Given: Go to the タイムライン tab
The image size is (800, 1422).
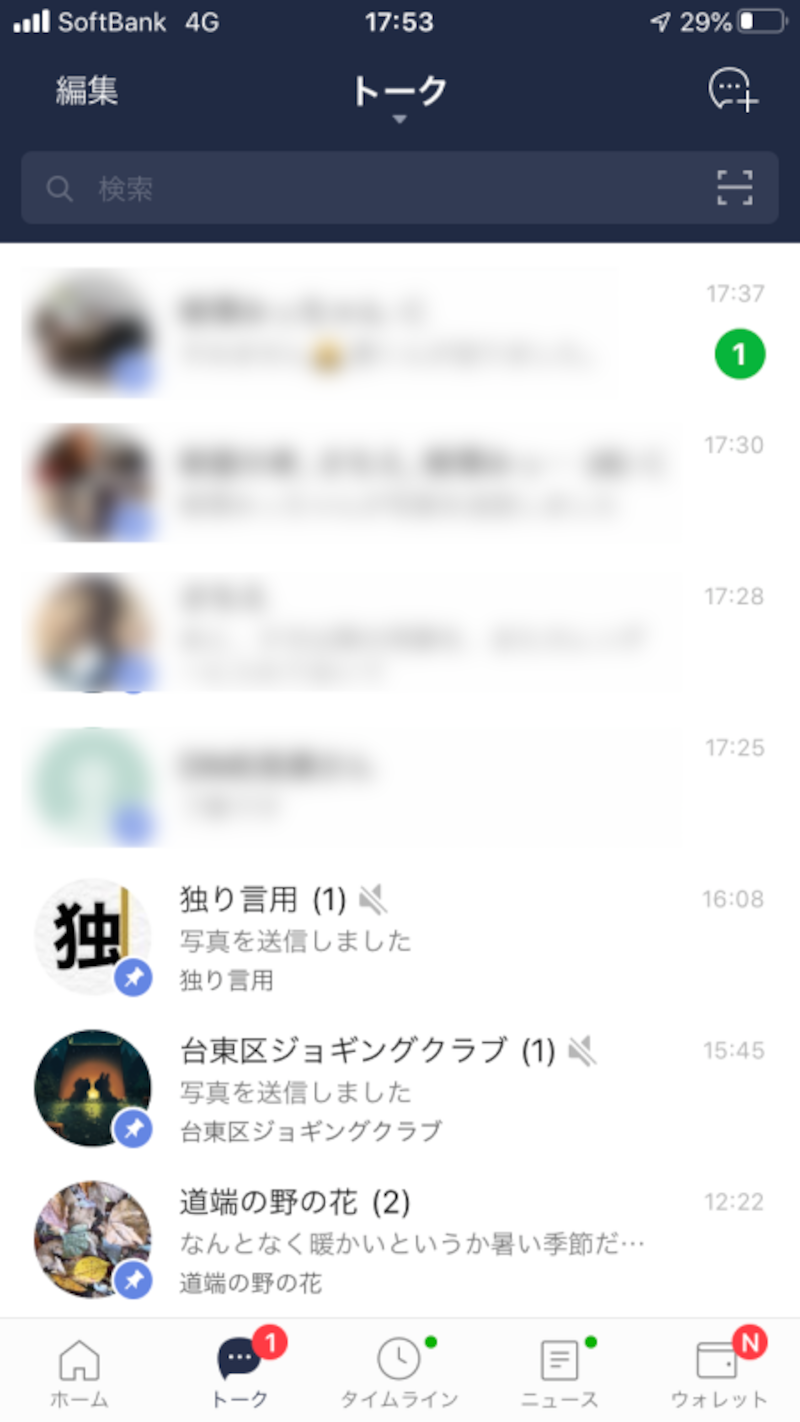Looking at the screenshot, I should pyautogui.click(x=399, y=1372).
